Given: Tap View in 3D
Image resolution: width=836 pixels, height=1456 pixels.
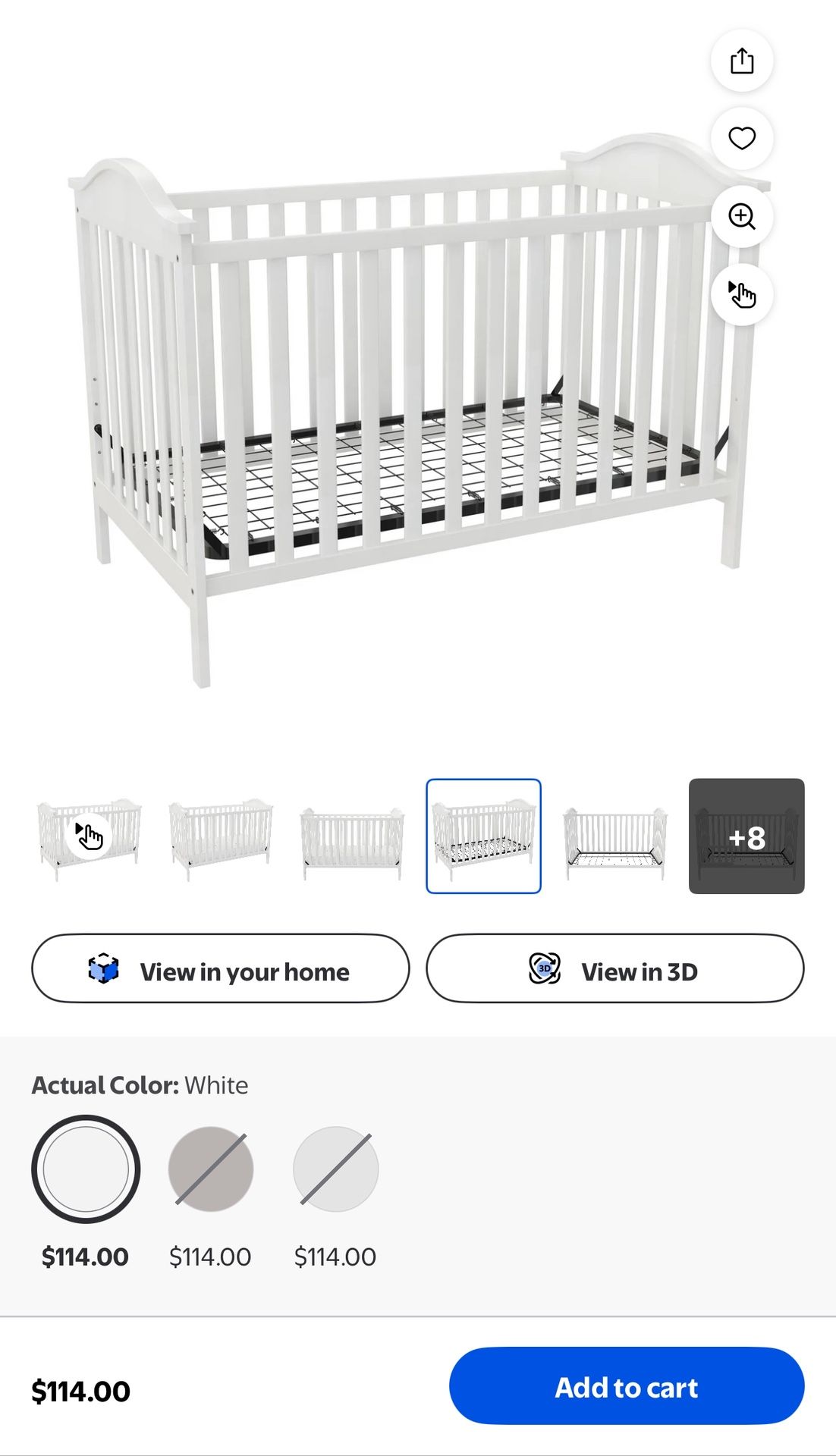Looking at the screenshot, I should (x=614, y=968).
